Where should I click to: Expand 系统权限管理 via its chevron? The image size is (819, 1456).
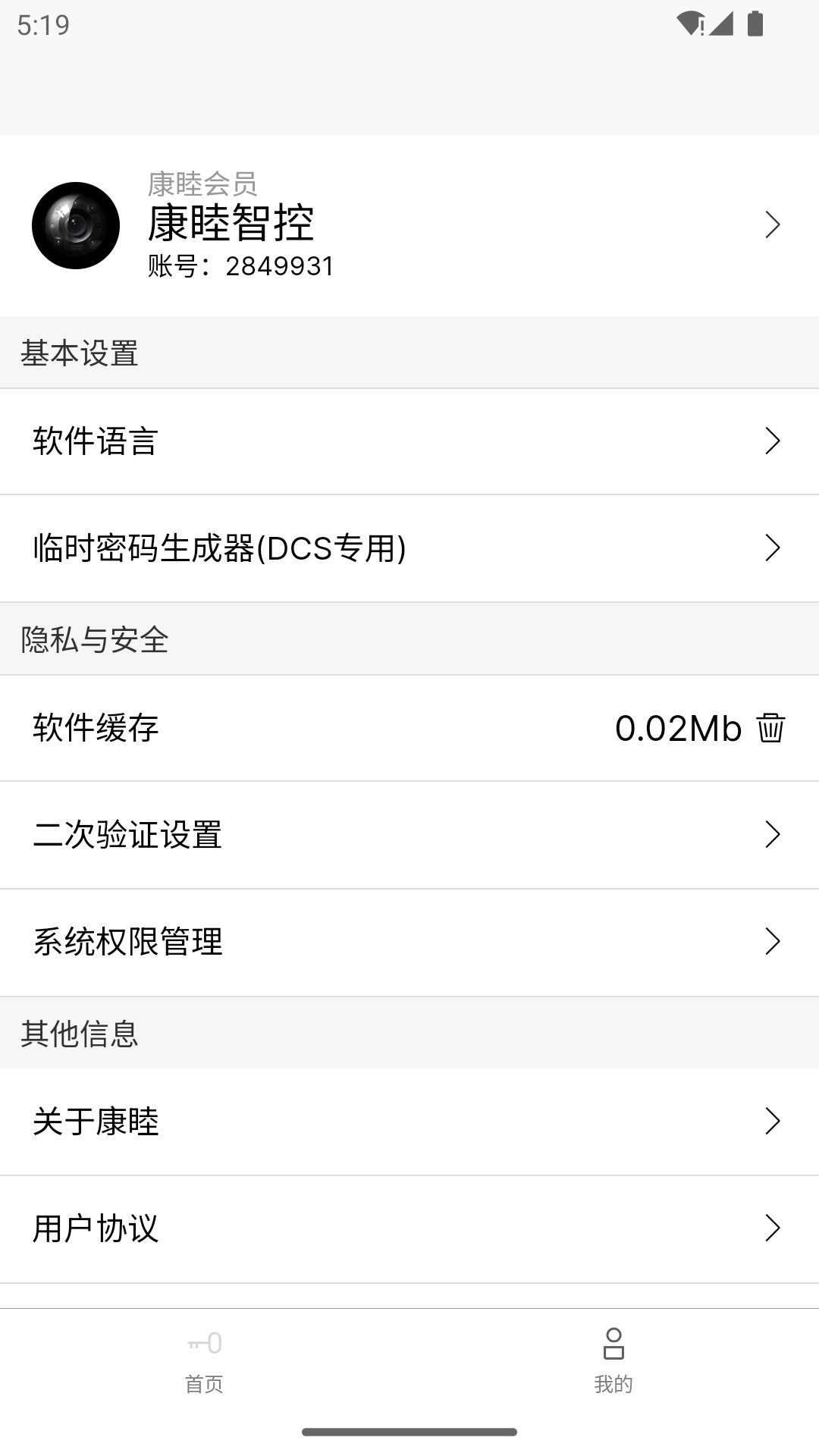(x=773, y=942)
